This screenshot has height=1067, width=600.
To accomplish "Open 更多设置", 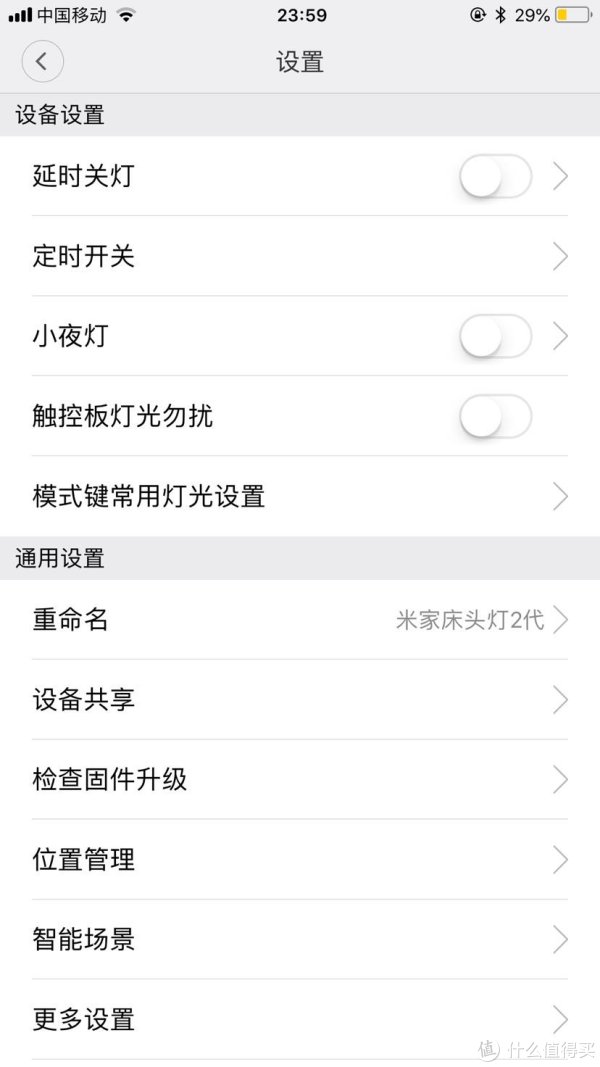I will pyautogui.click(x=300, y=1019).
